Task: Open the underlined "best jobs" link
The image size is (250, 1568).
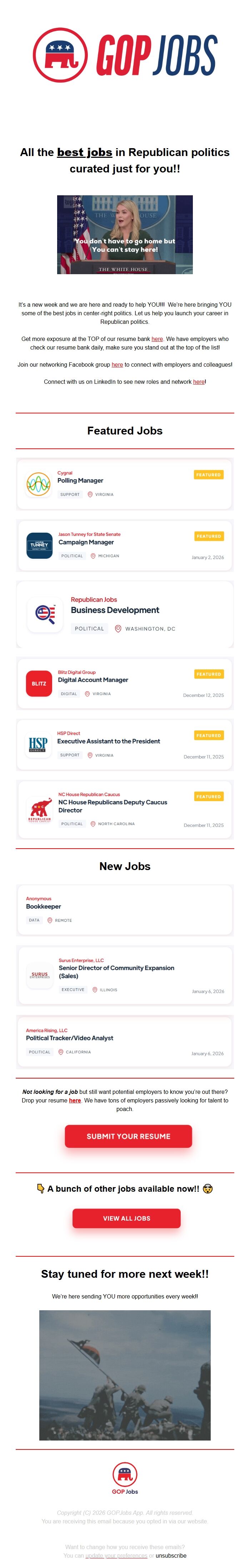Action: coord(85,152)
